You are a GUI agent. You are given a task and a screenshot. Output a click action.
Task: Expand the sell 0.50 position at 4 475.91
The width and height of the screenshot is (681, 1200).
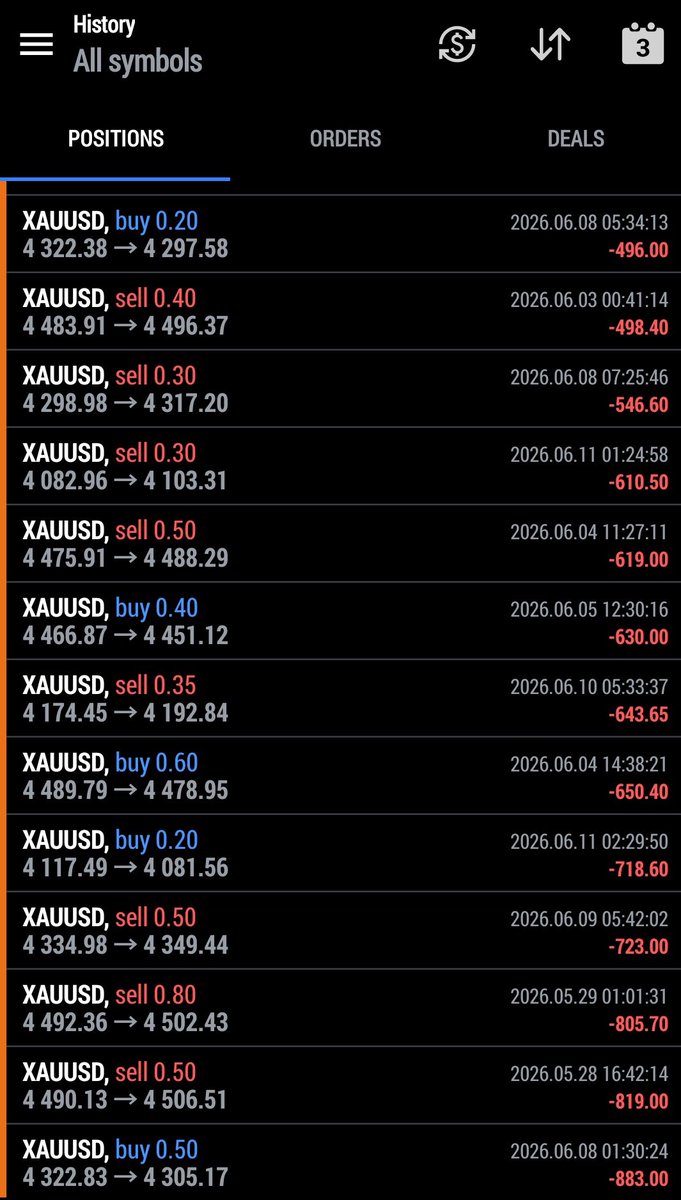(344, 544)
